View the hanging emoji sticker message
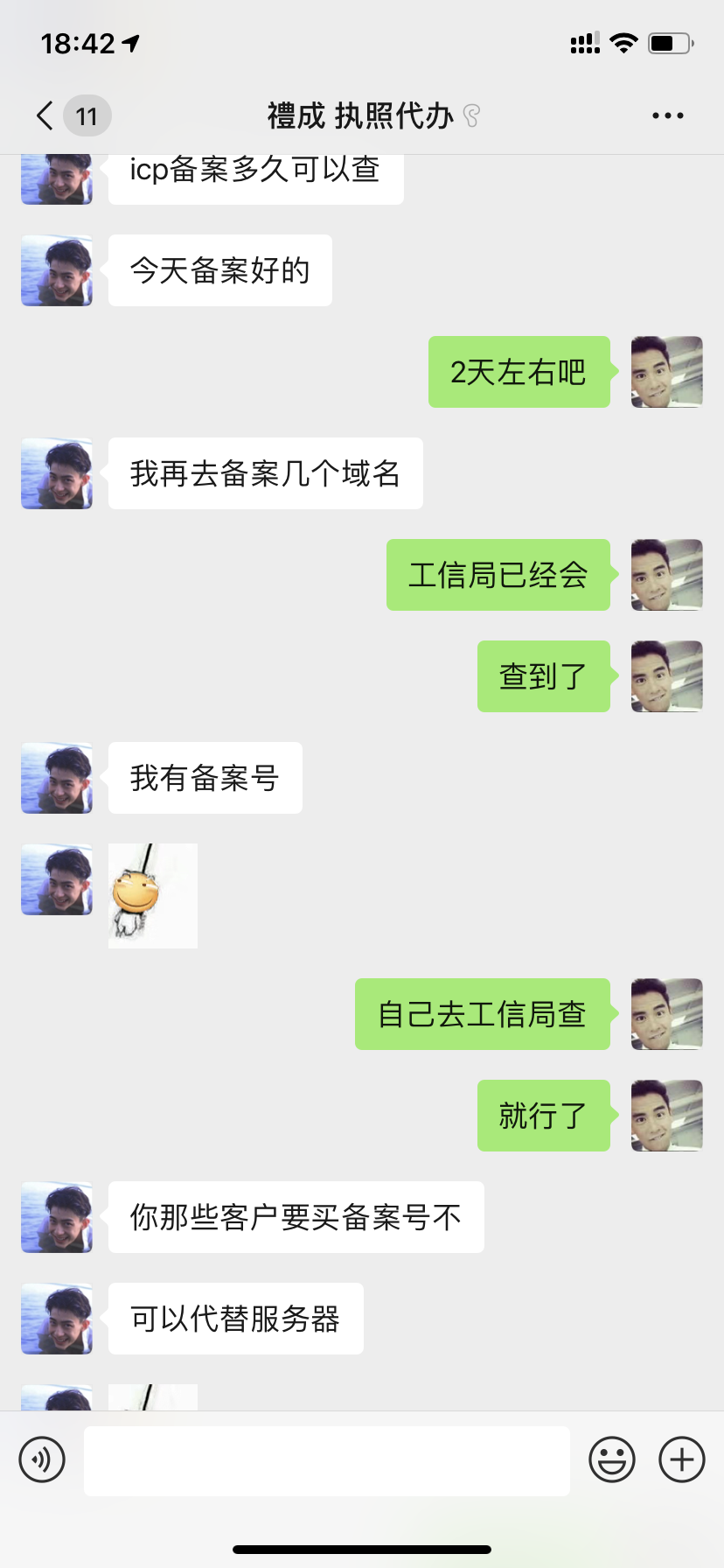 pyautogui.click(x=153, y=896)
